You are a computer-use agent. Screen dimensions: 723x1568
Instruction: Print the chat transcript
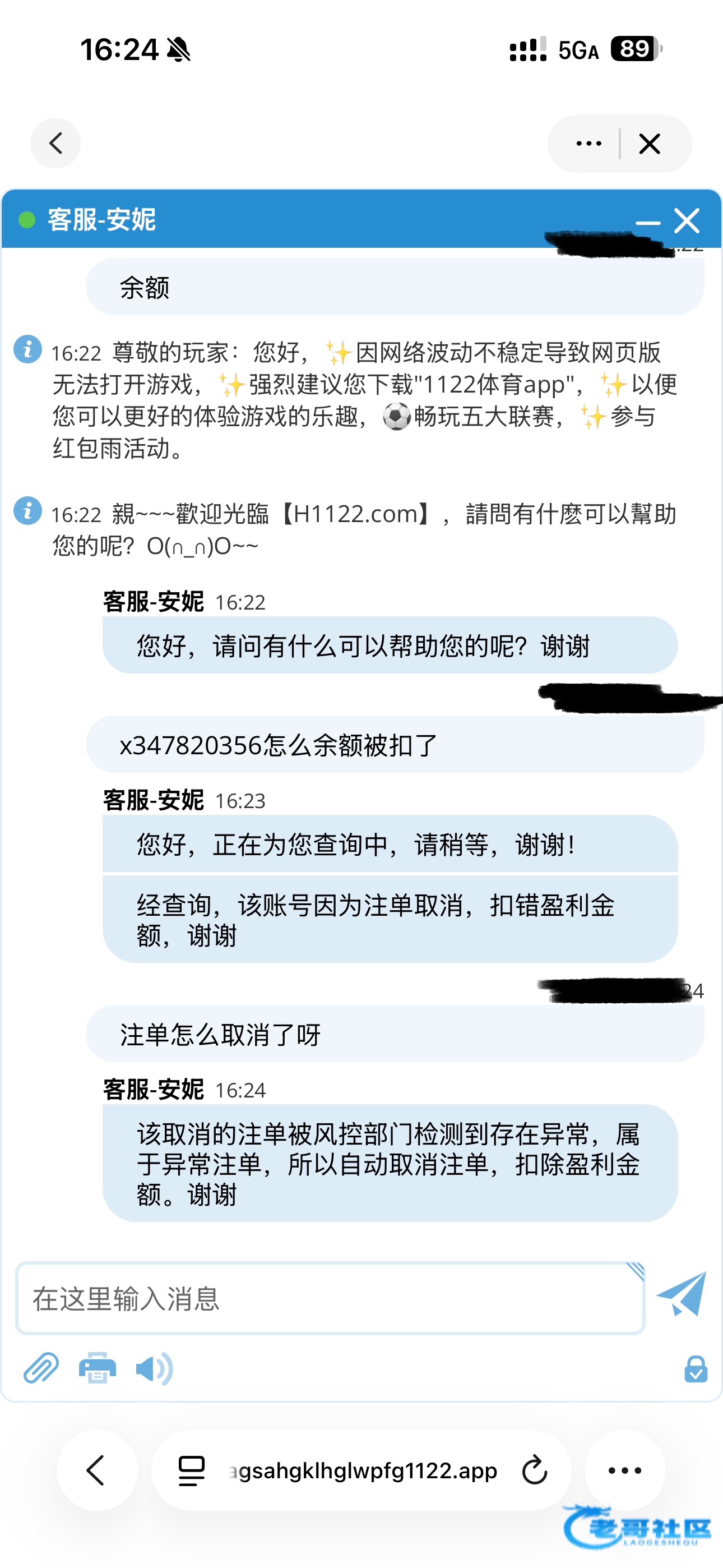pyautogui.click(x=98, y=1368)
